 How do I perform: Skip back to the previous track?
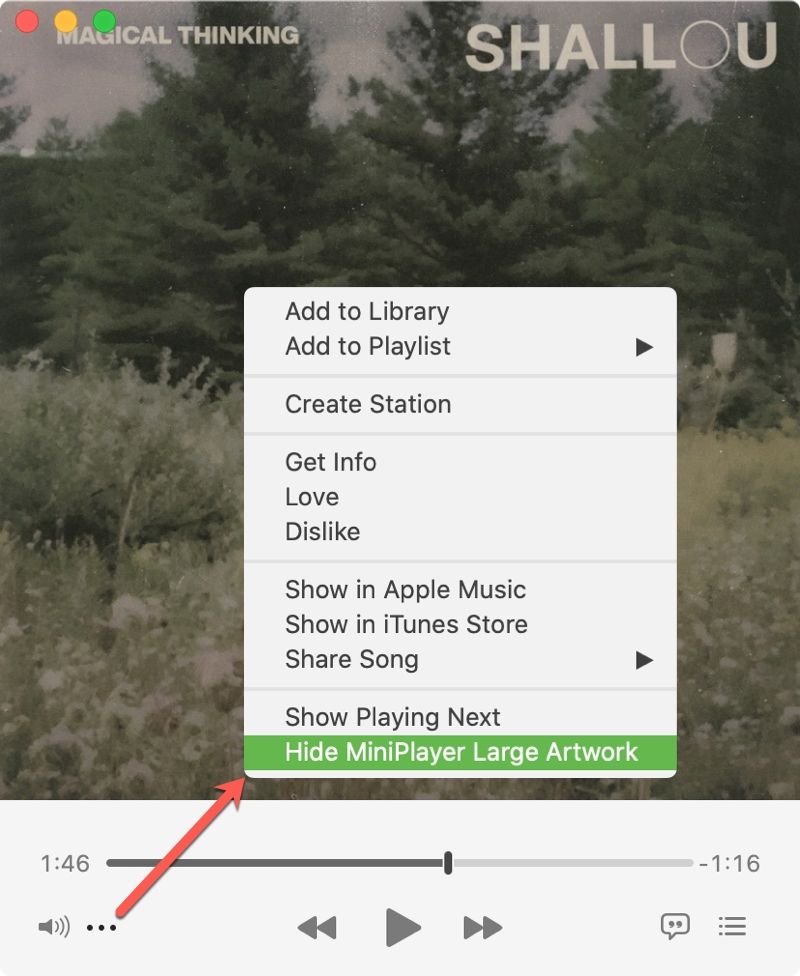(x=317, y=928)
